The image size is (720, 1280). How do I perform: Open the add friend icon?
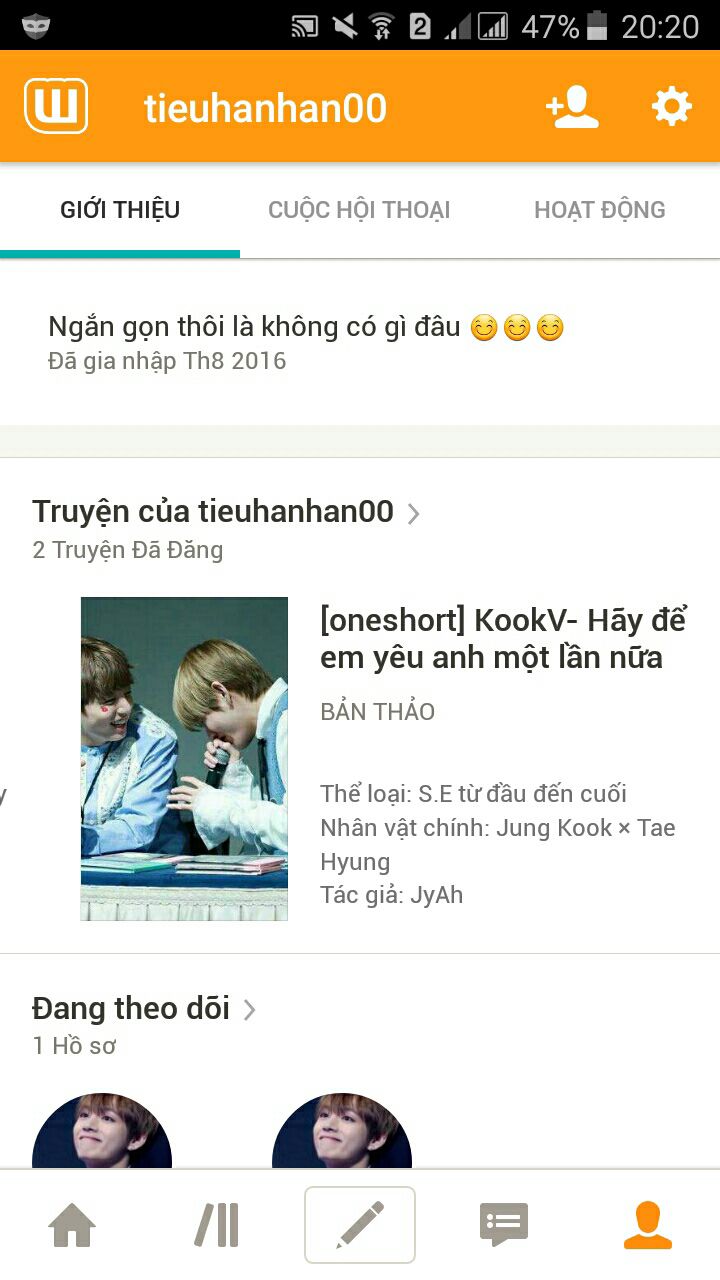pyautogui.click(x=572, y=107)
